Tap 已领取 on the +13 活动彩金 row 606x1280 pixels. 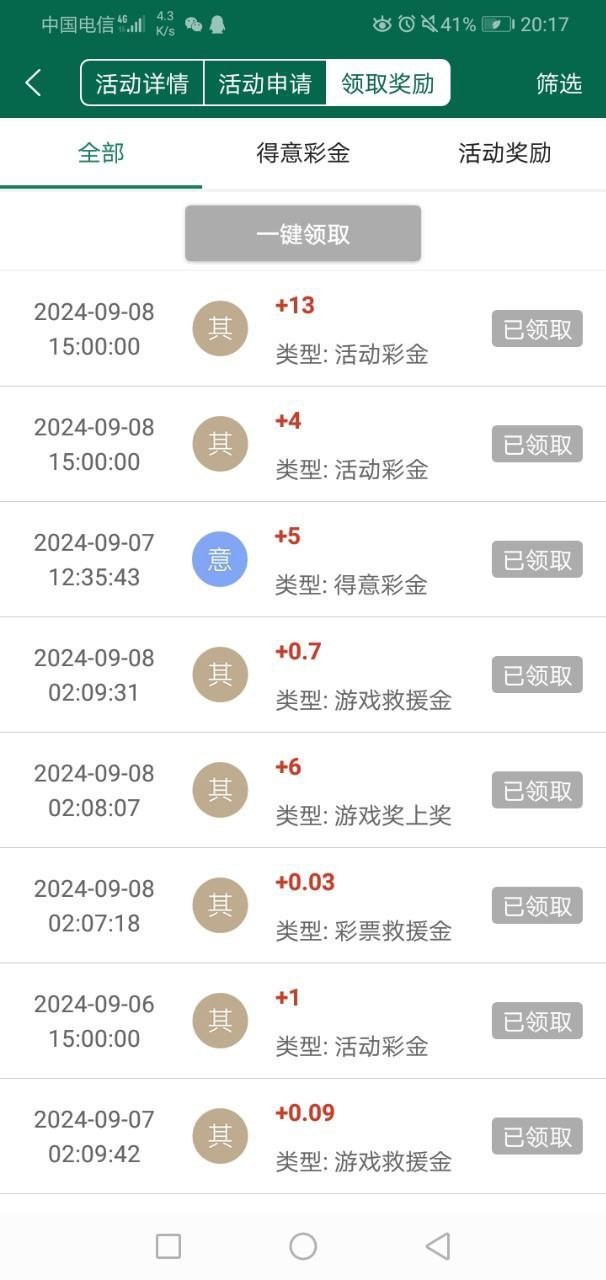[537, 329]
